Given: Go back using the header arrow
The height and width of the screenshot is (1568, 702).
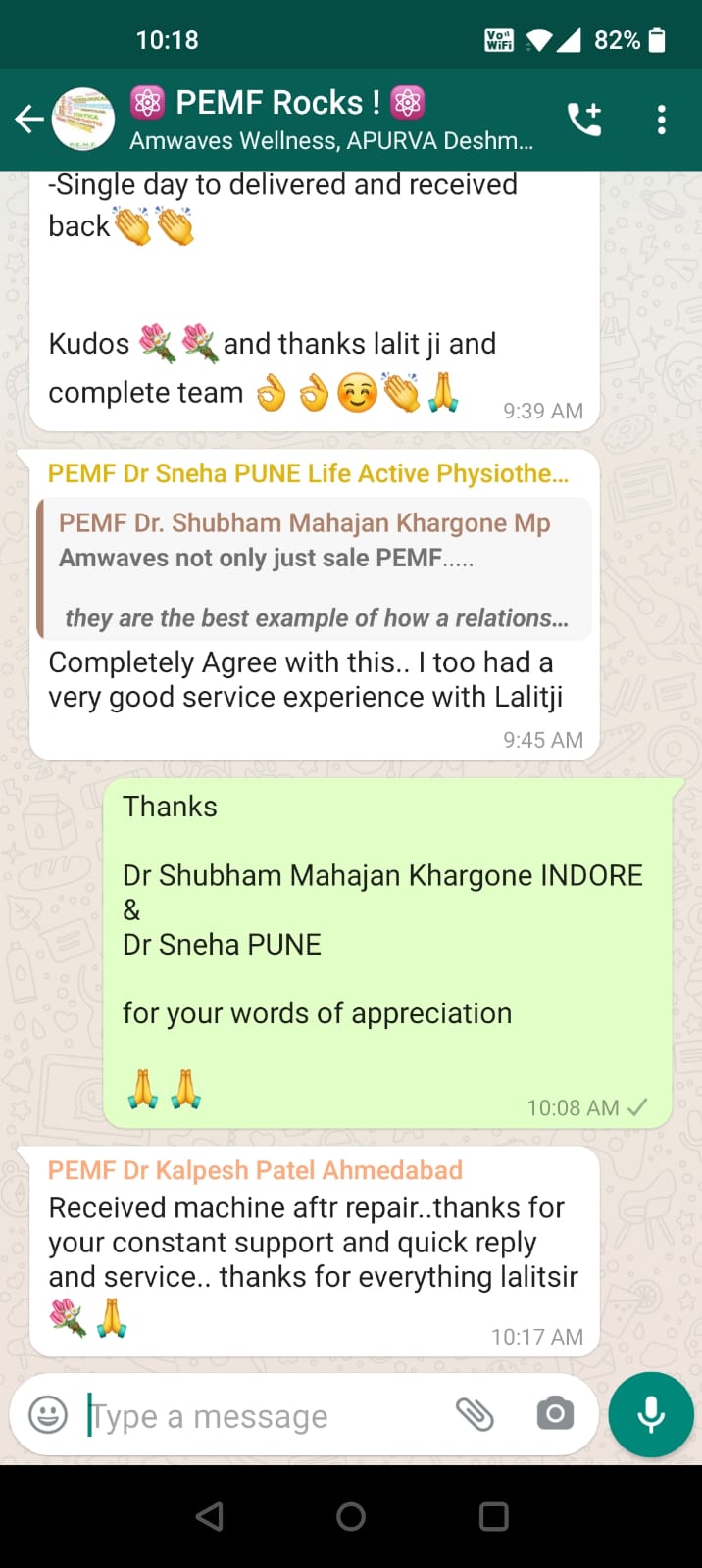Looking at the screenshot, I should [29, 120].
